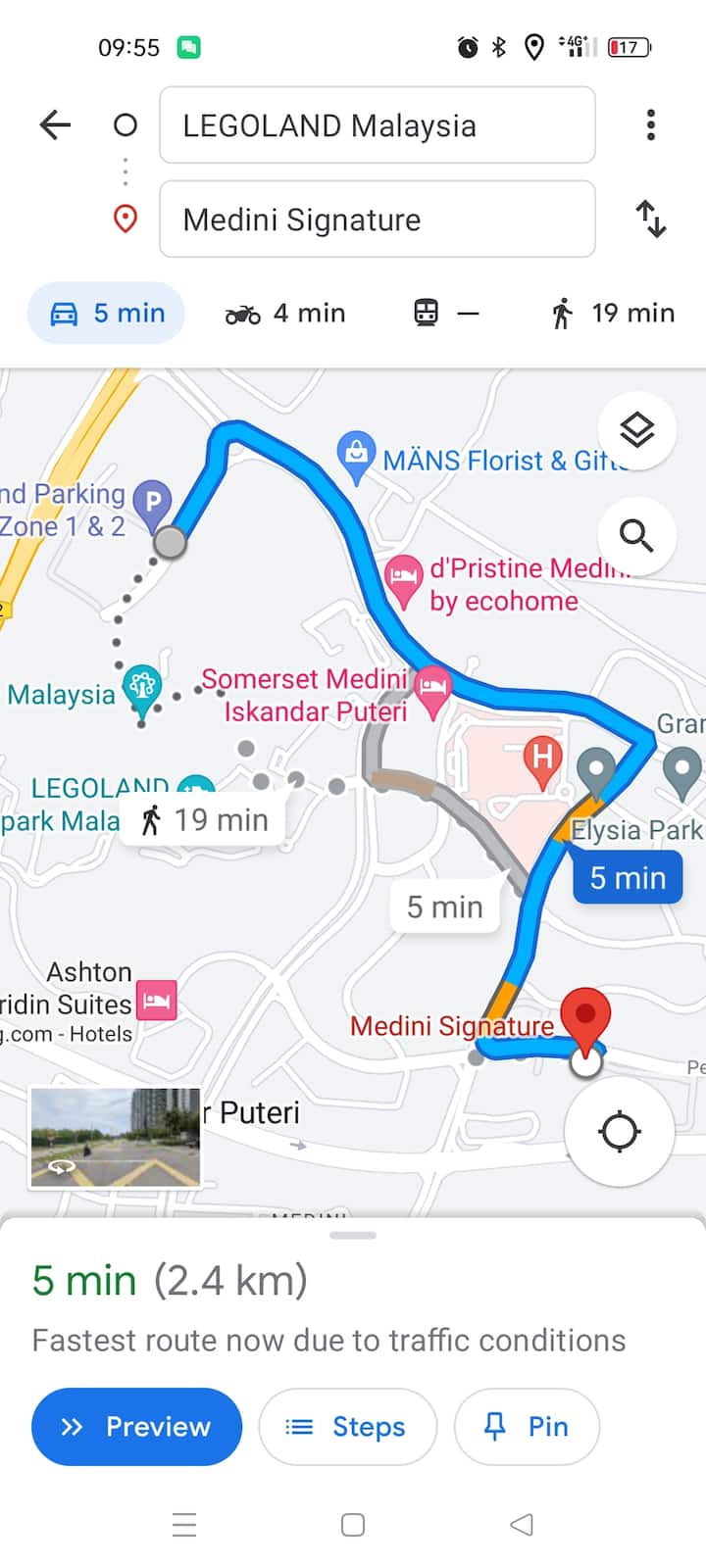Open MÄNS Florist & Gifts map marker
706x1568 pixels.
coord(356,456)
